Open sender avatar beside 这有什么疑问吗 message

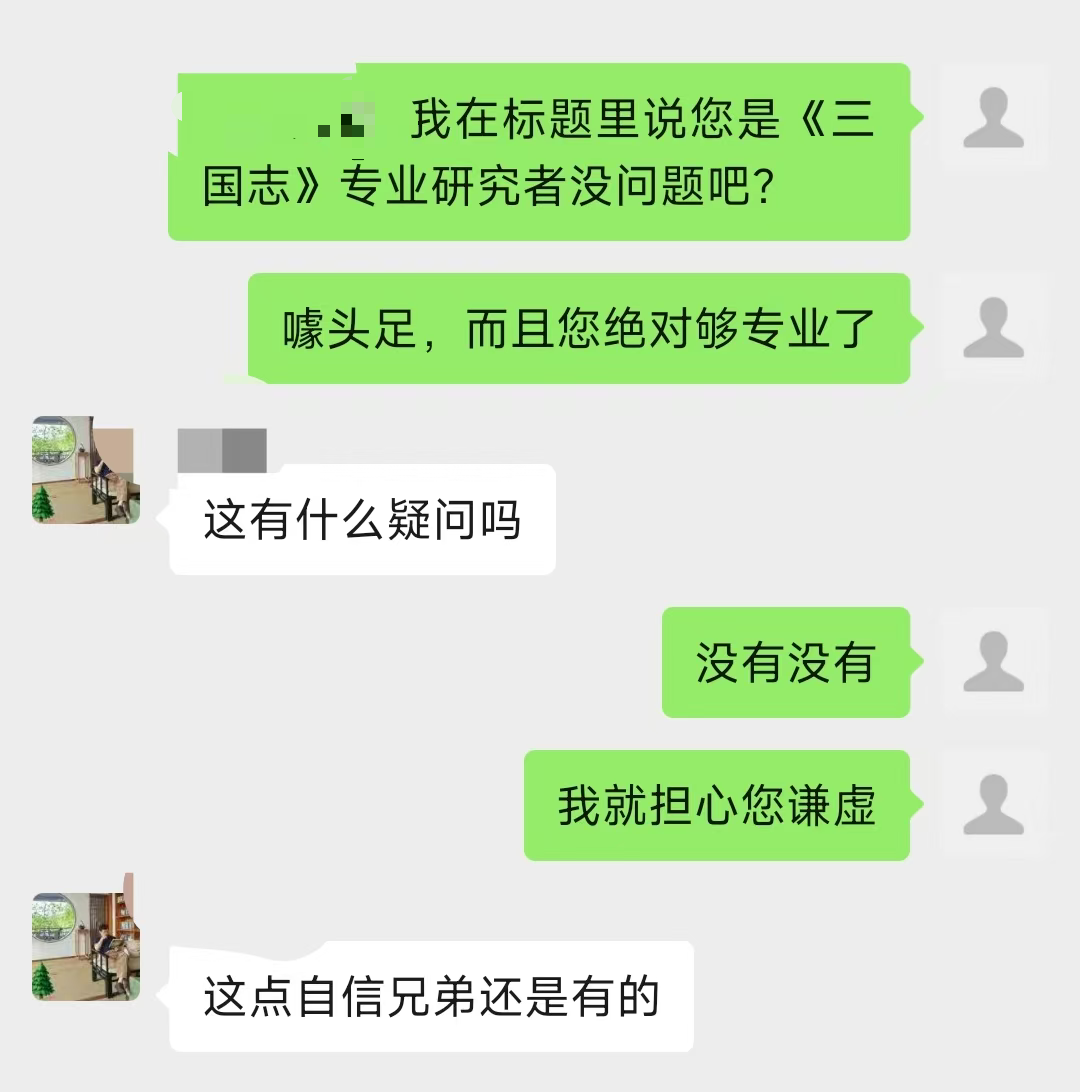click(86, 470)
